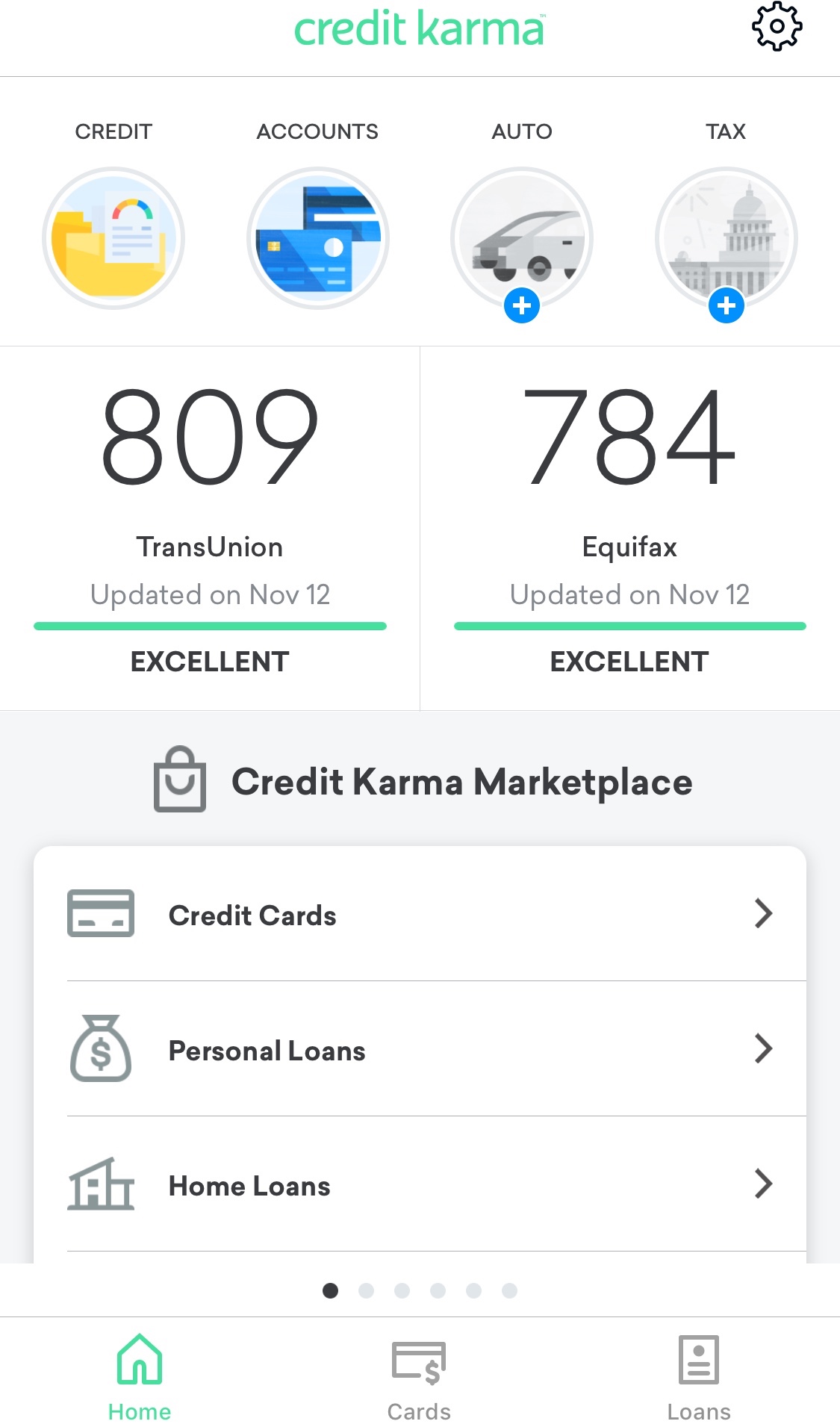Image resolution: width=840 pixels, height=1427 pixels.
Task: Open Personal Loans in Marketplace
Action: click(x=420, y=1049)
